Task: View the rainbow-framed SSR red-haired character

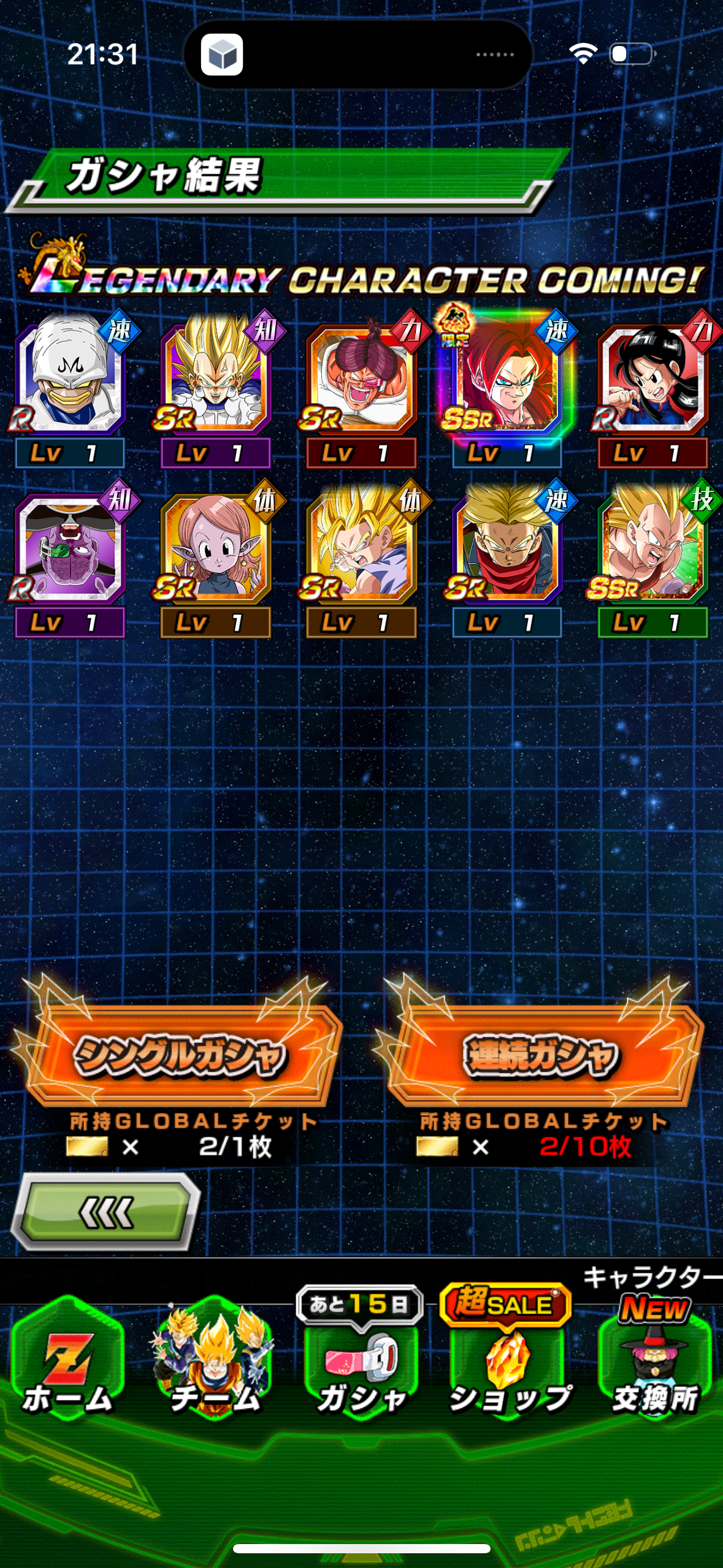Action: click(507, 388)
